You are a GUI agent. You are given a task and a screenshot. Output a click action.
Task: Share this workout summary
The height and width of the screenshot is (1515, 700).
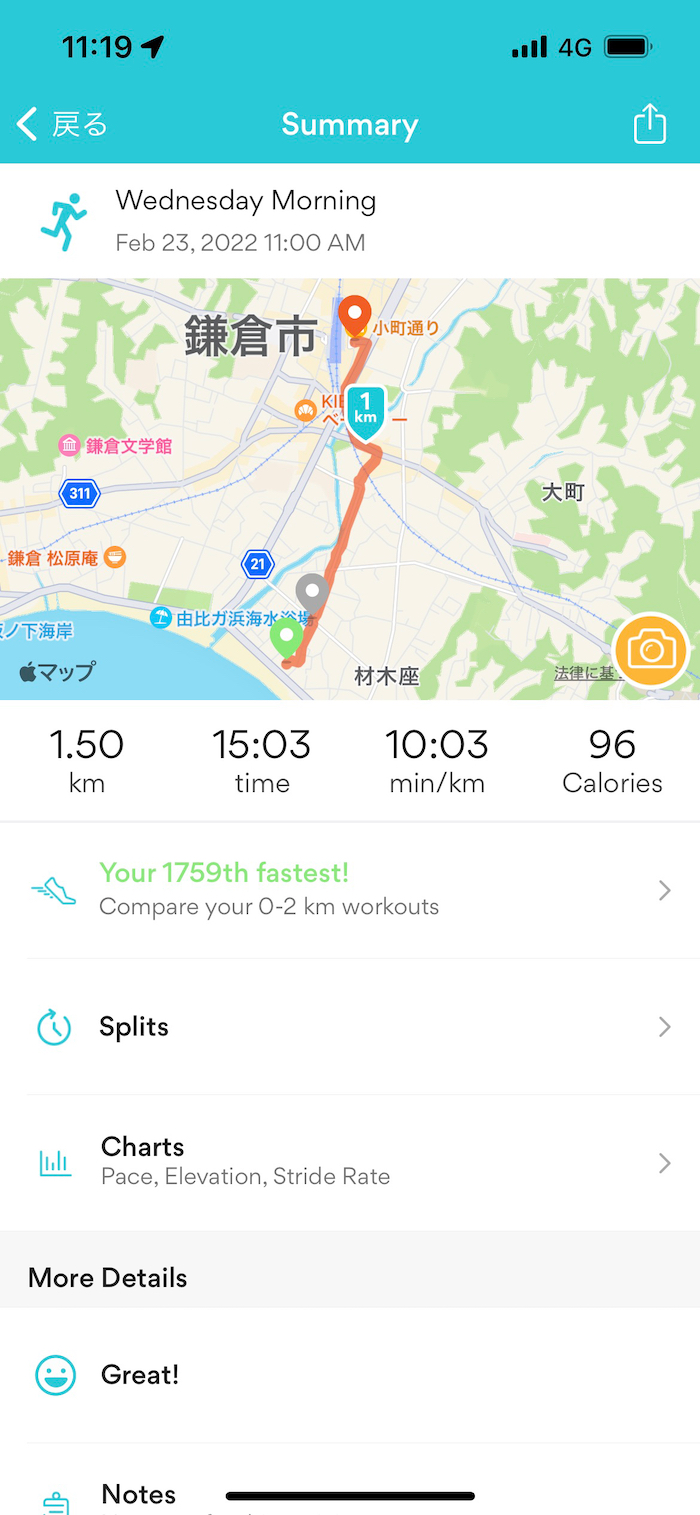coord(649,125)
